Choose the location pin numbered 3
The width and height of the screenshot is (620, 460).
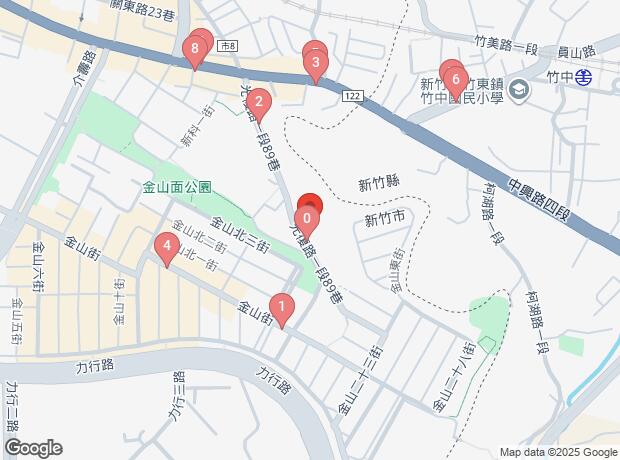[x=316, y=66]
